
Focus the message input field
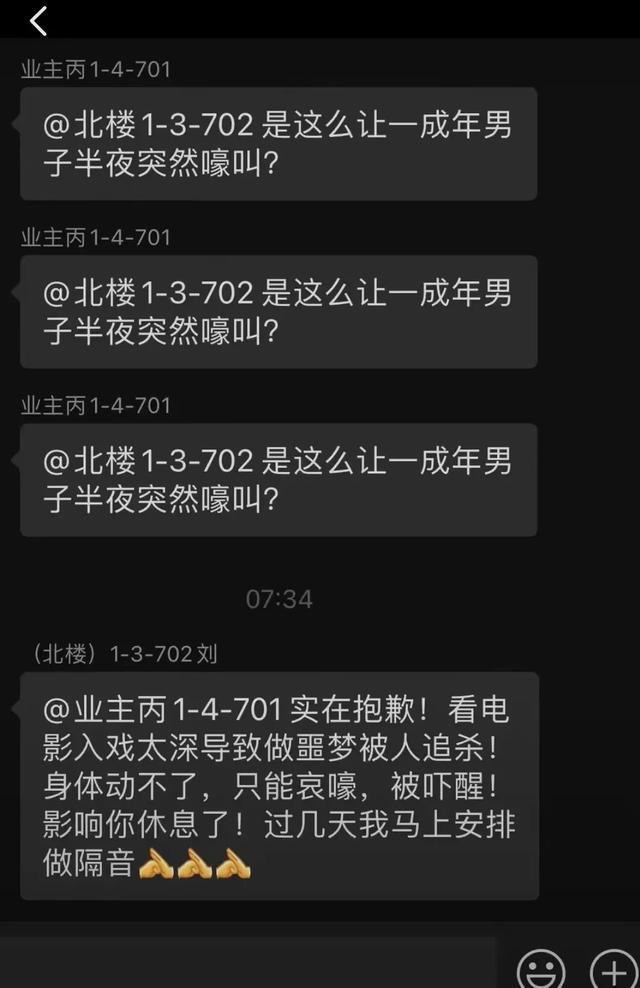(250, 966)
